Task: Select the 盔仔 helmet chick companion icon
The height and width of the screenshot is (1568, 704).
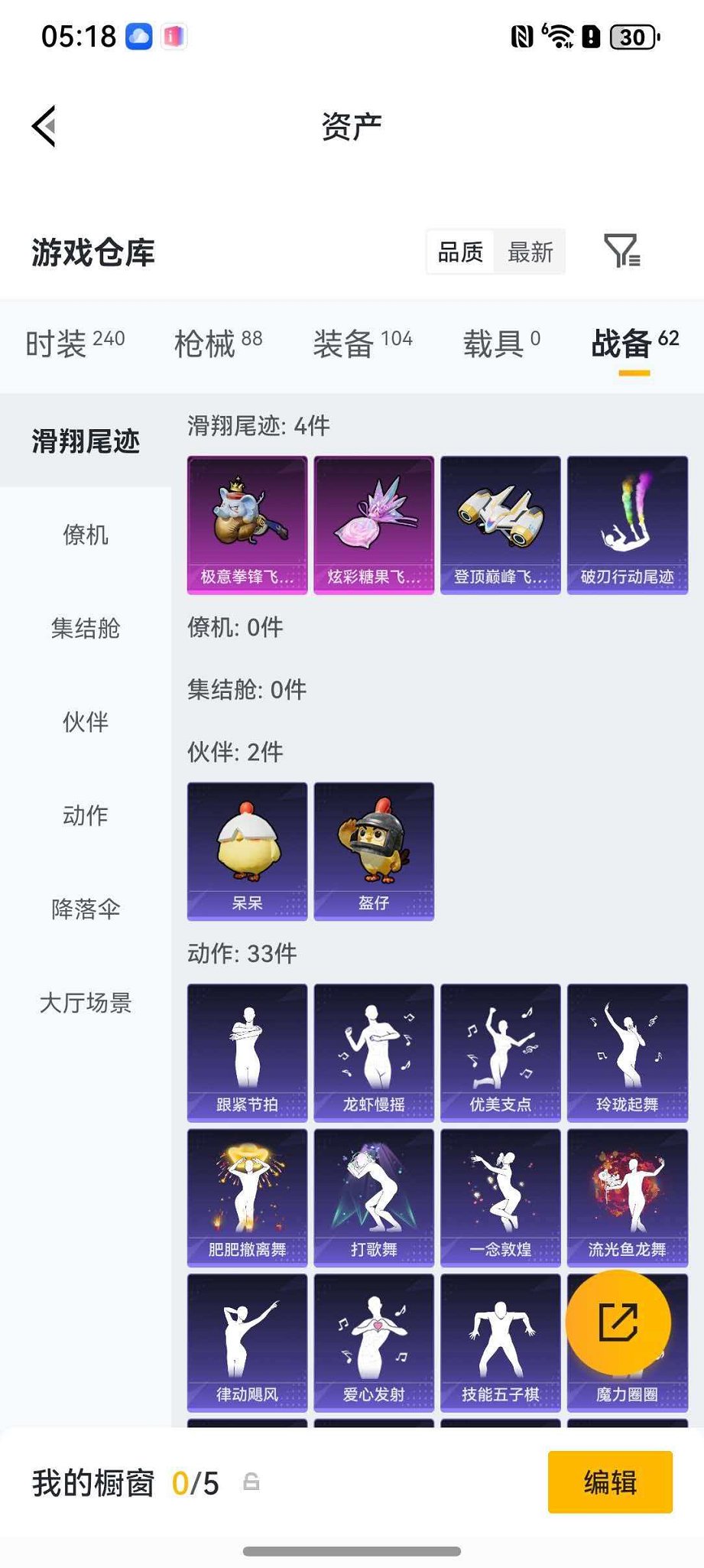Action: (373, 849)
